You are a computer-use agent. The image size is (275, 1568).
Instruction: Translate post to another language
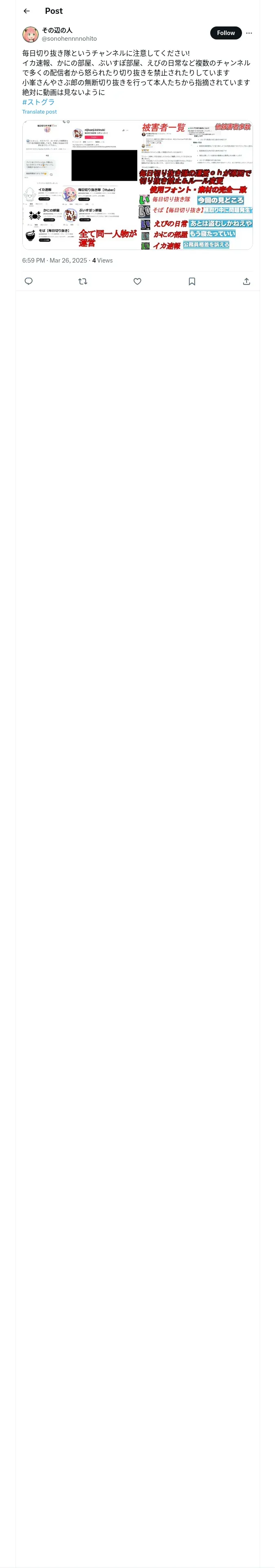[40, 112]
